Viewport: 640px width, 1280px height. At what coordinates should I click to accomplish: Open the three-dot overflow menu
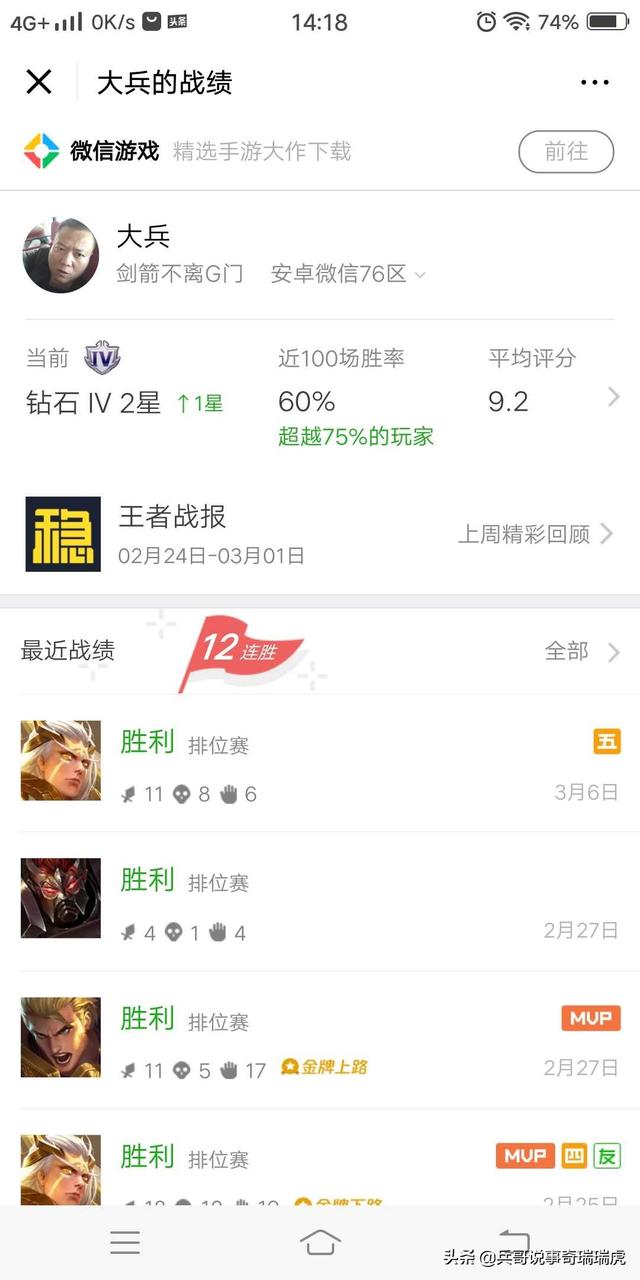(x=594, y=83)
